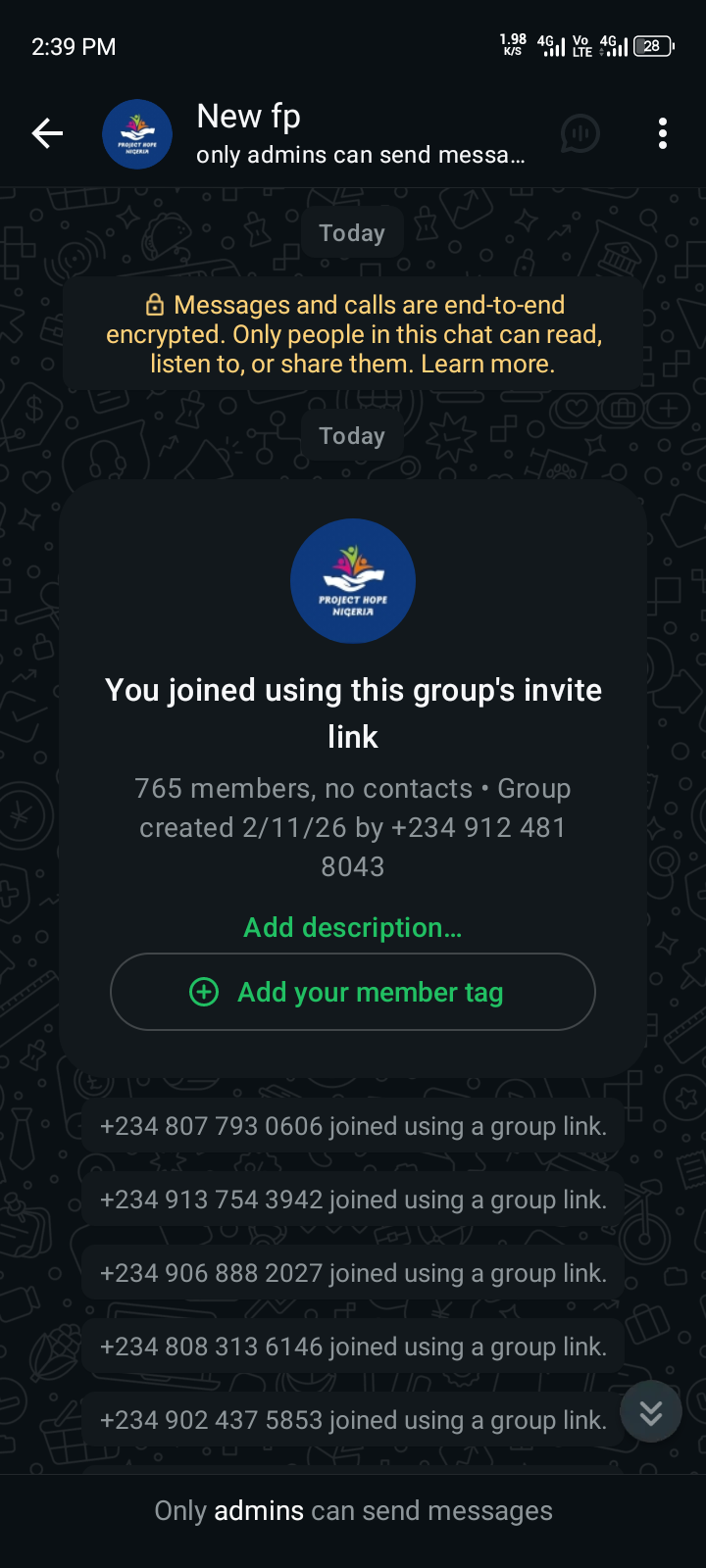
Task: Tap Learn more about encryption
Action: point(487,365)
